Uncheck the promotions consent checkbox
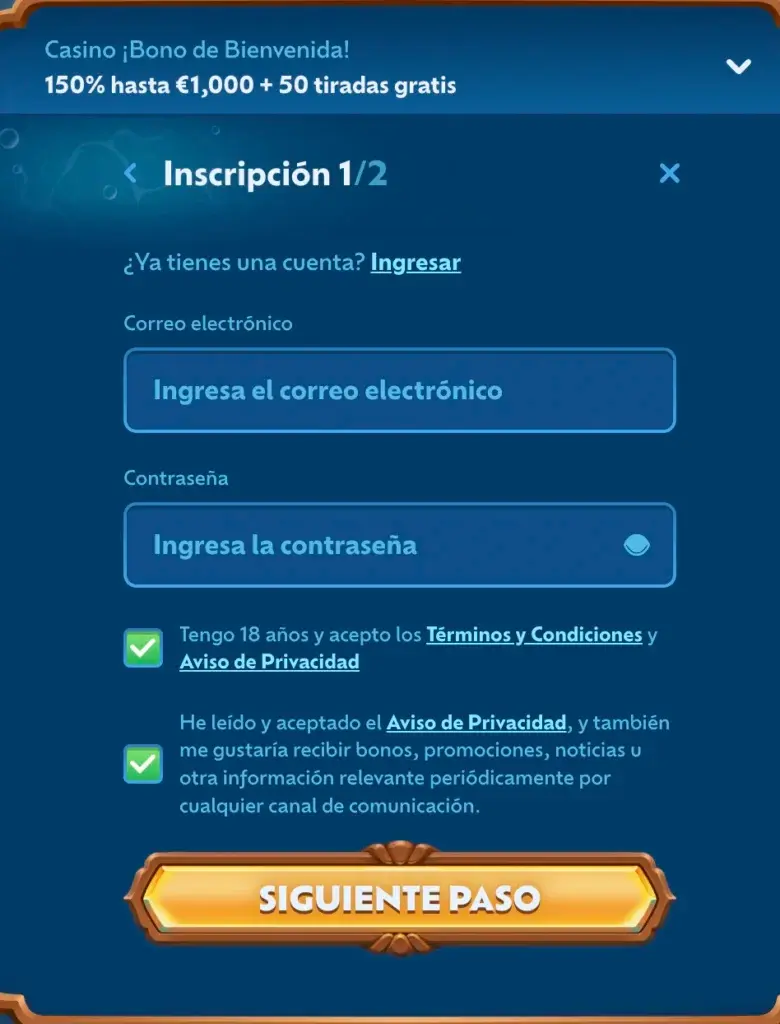 [x=143, y=764]
